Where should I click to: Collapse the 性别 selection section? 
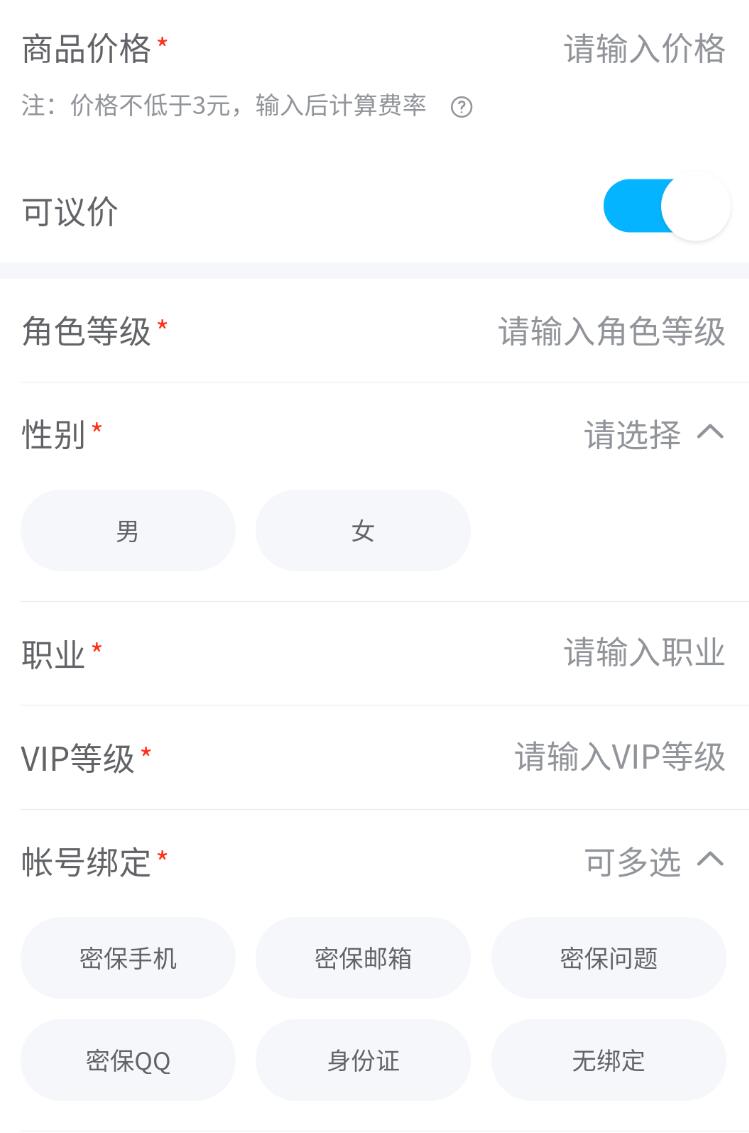click(710, 433)
